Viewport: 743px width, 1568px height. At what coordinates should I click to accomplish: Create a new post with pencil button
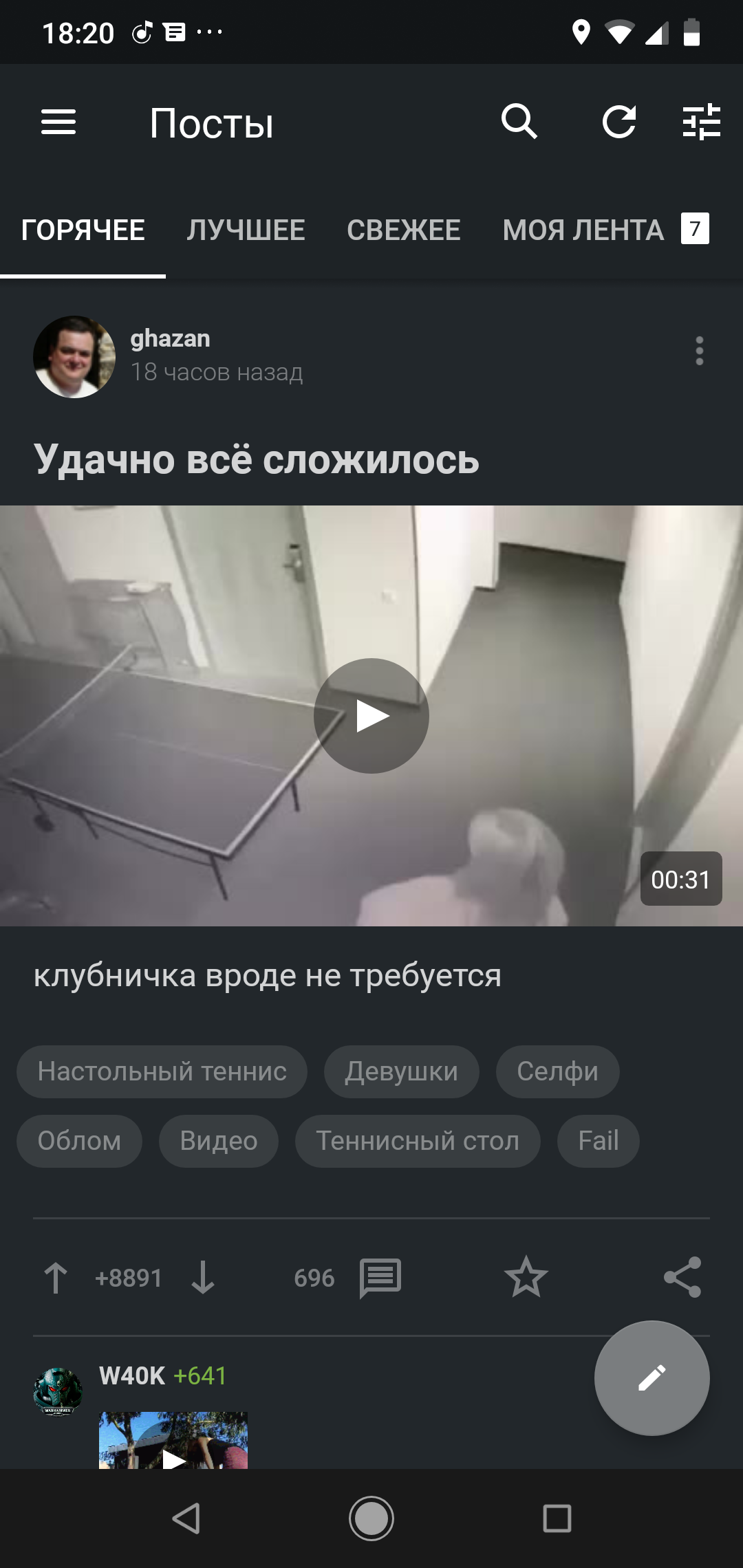pyautogui.click(x=652, y=1378)
